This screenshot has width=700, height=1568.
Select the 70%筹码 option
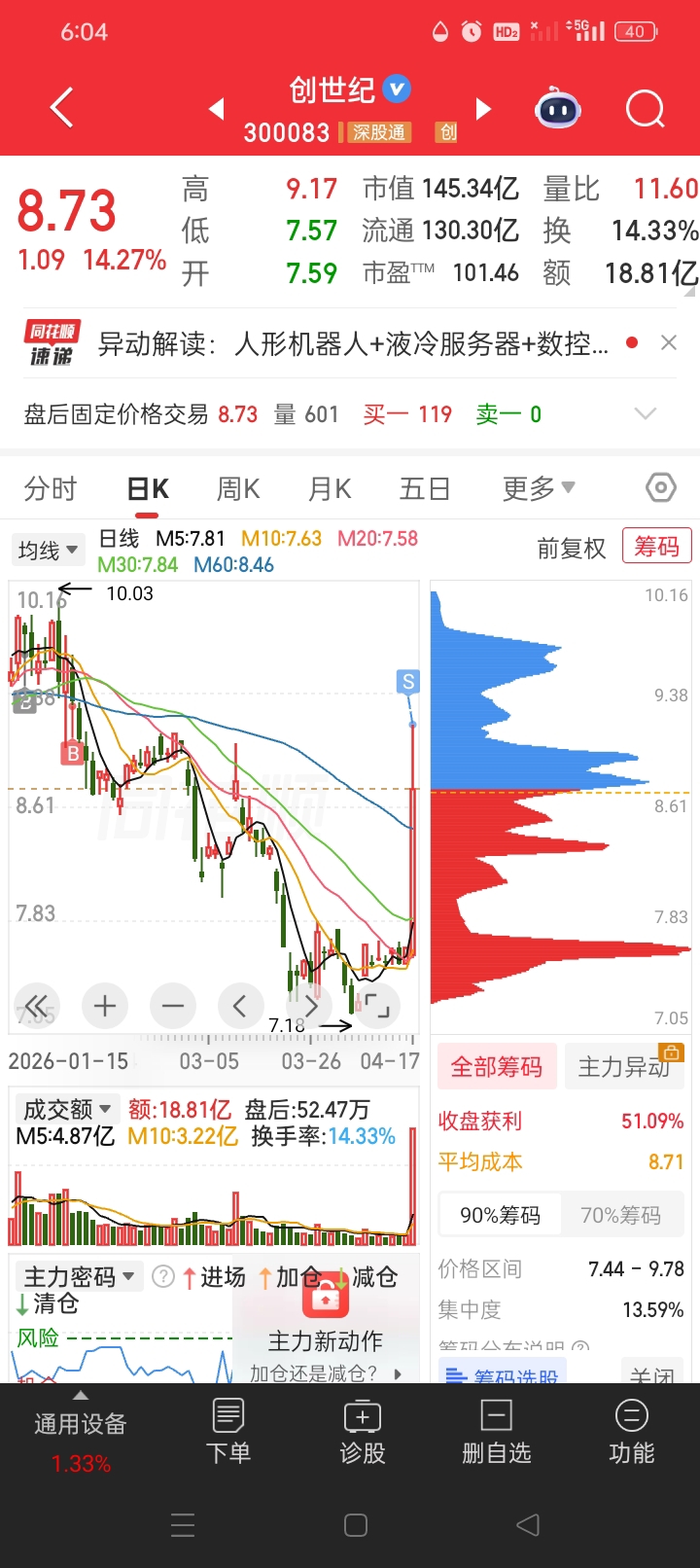620,1215
